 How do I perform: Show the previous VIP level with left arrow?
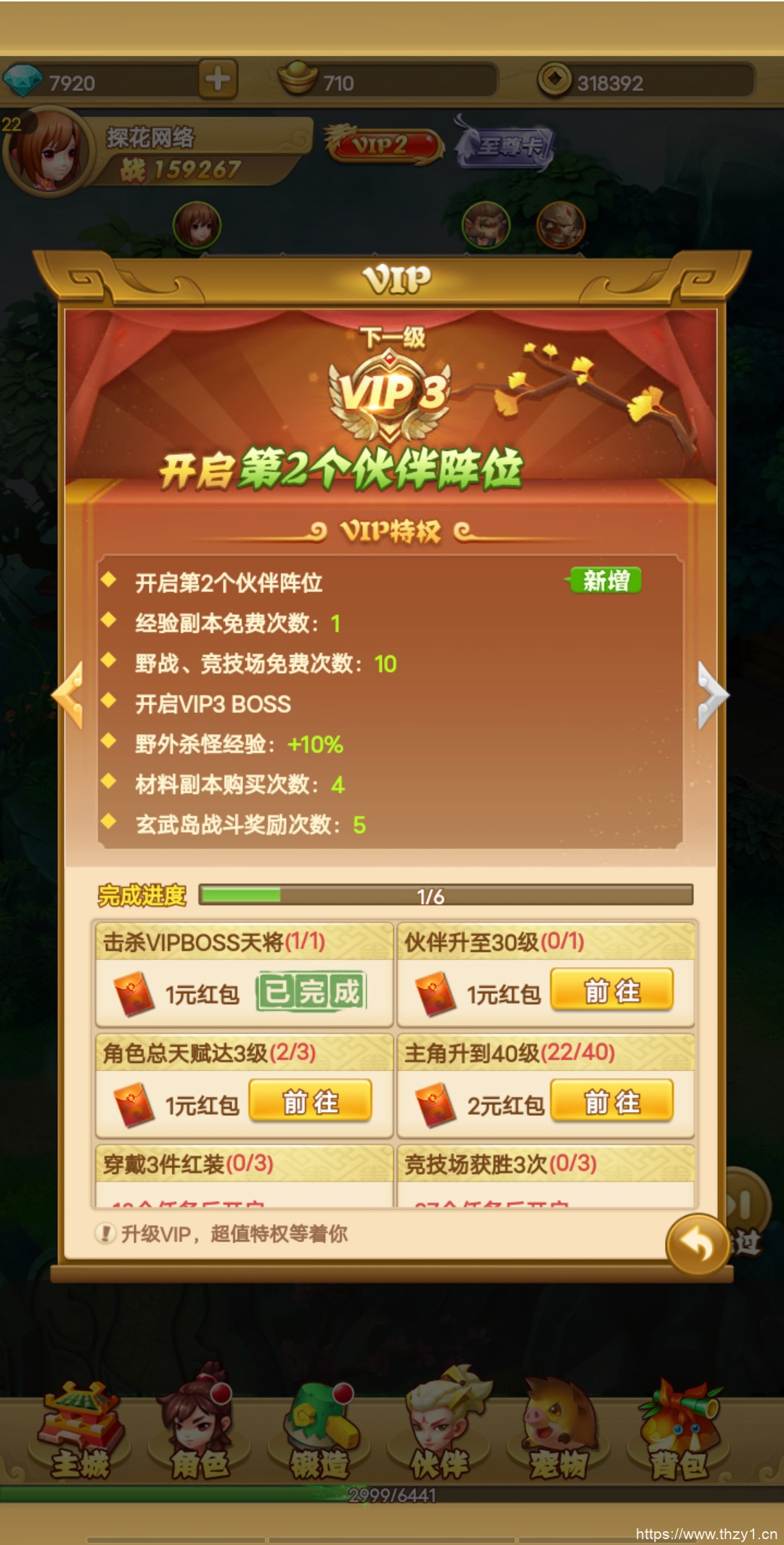(x=68, y=695)
